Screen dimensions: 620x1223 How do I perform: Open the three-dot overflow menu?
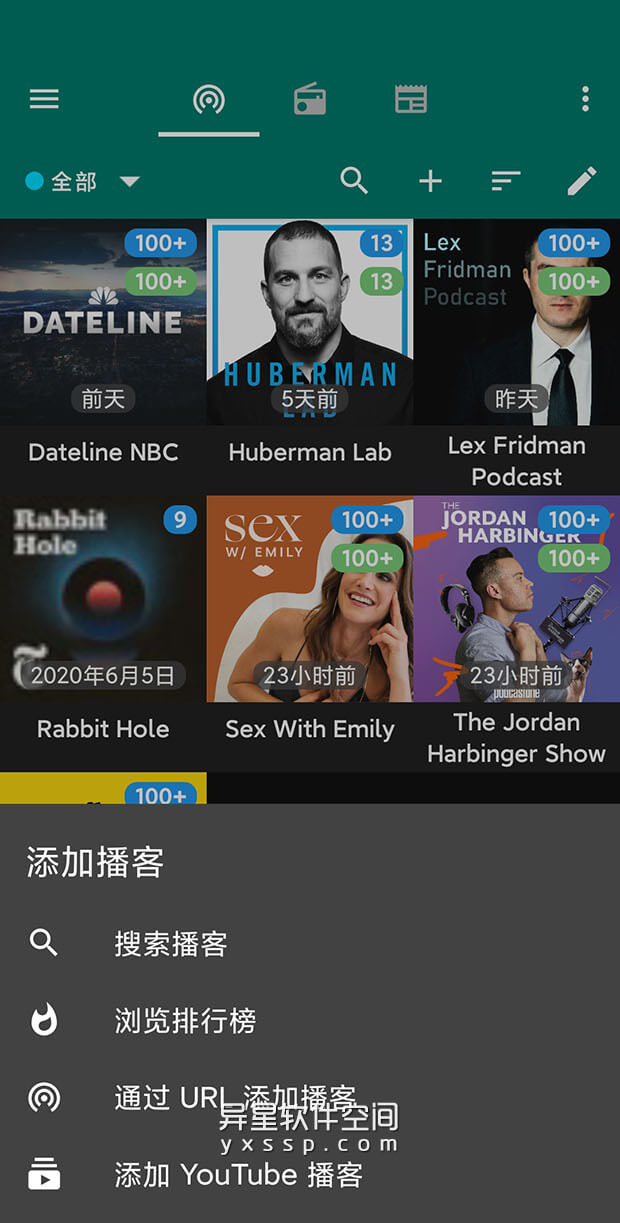585,99
